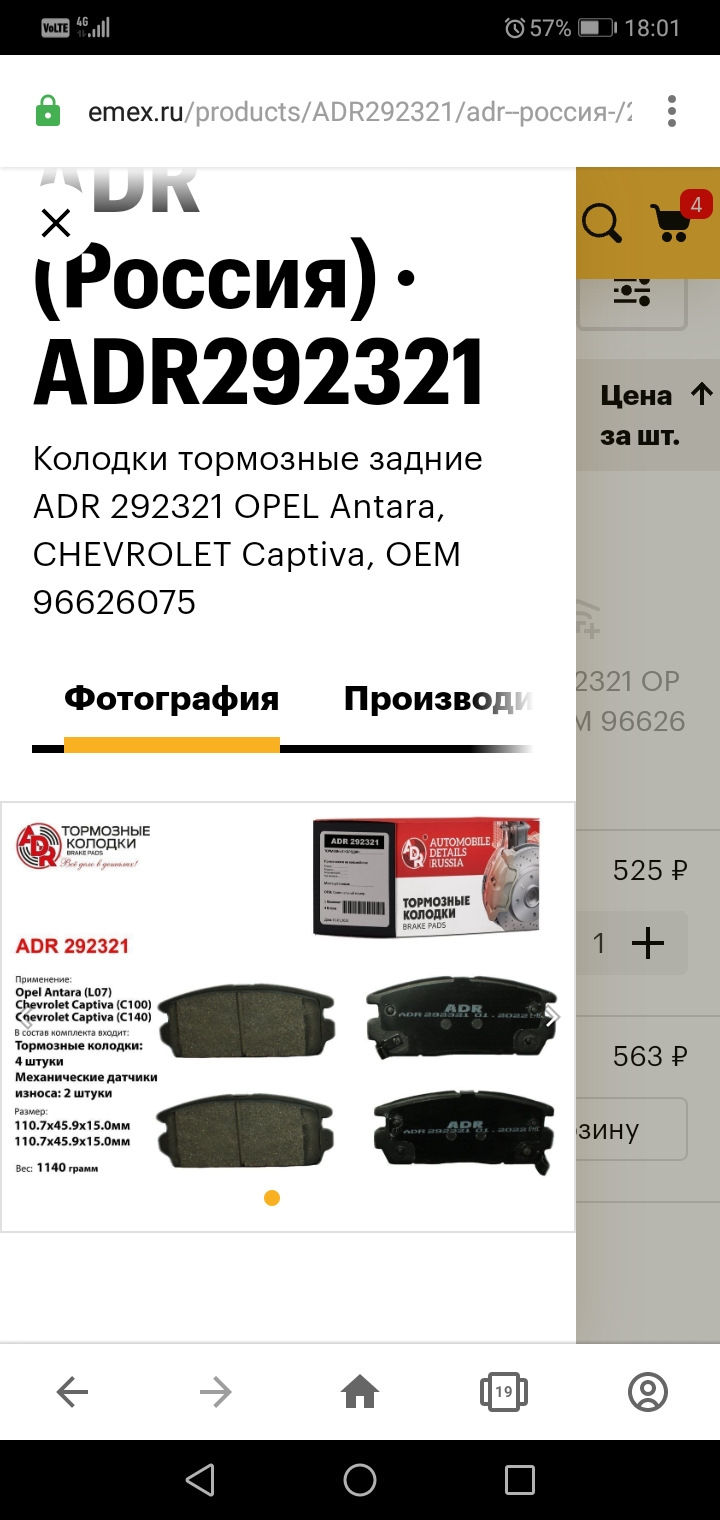Open the browser three-dot menu
720x1520 pixels.
[x=671, y=110]
